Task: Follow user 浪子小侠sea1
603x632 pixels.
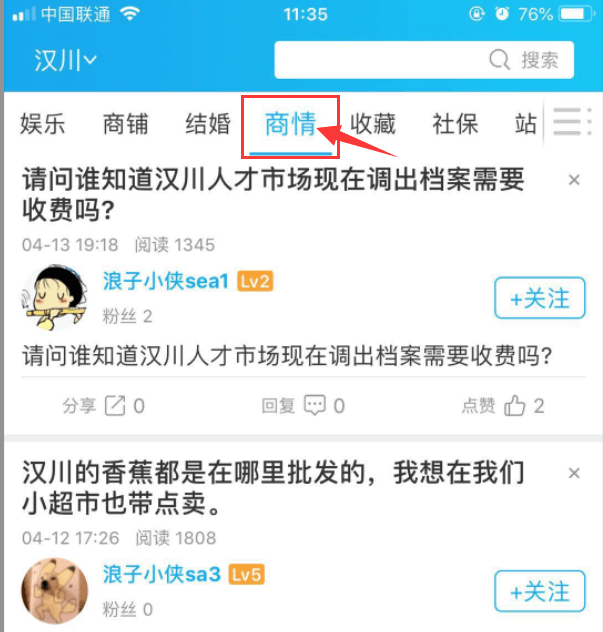Action: (539, 298)
